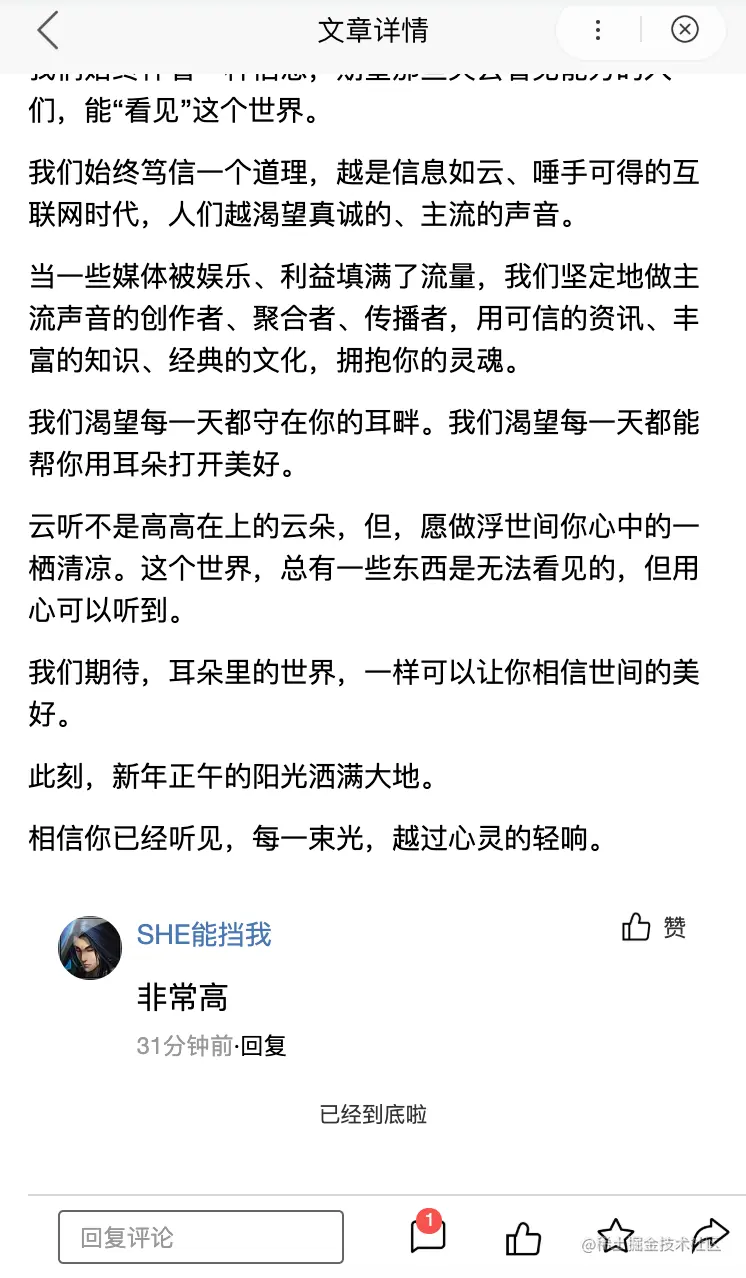Open comments icon with badge
The width and height of the screenshot is (746, 1278).
point(427,1236)
